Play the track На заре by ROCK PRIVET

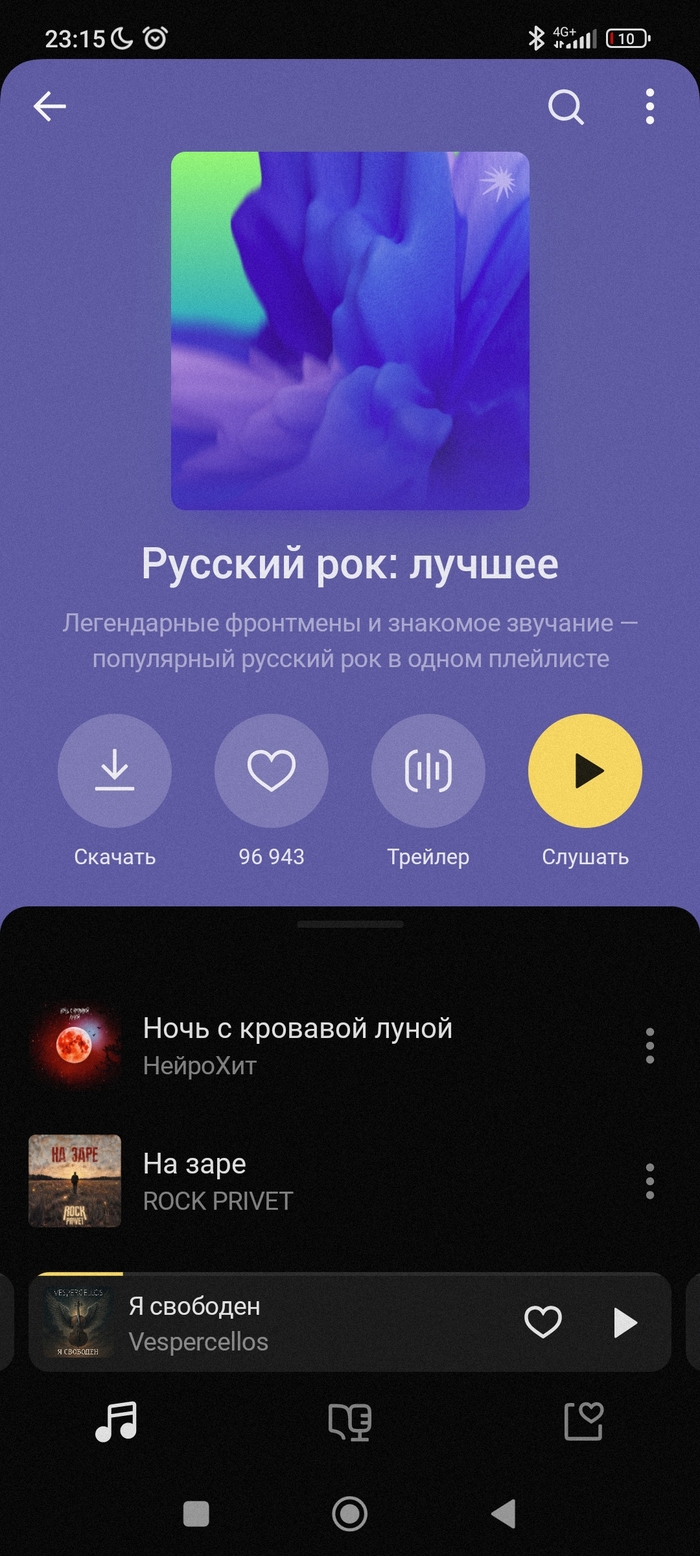(297, 1181)
